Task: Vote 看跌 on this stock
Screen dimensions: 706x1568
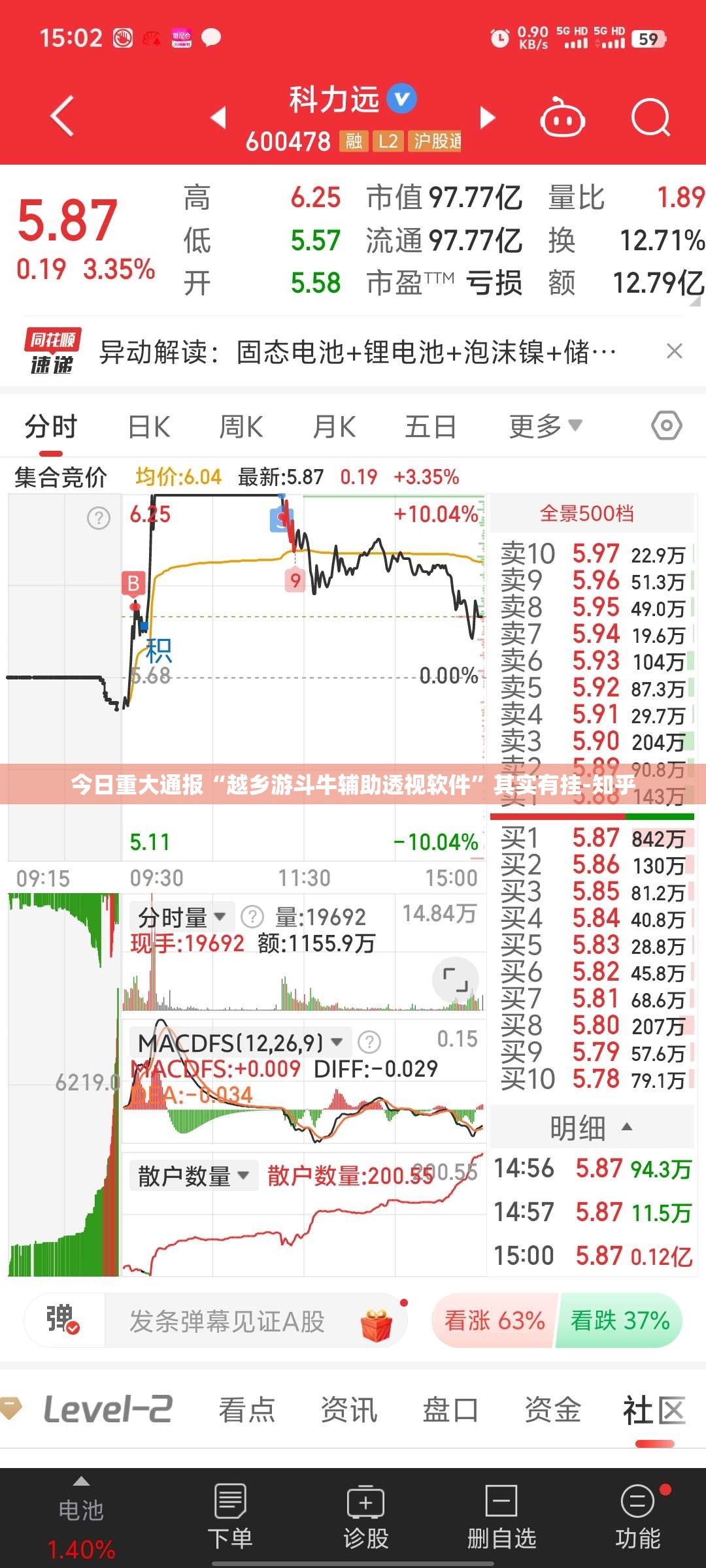Action: coord(620,1320)
